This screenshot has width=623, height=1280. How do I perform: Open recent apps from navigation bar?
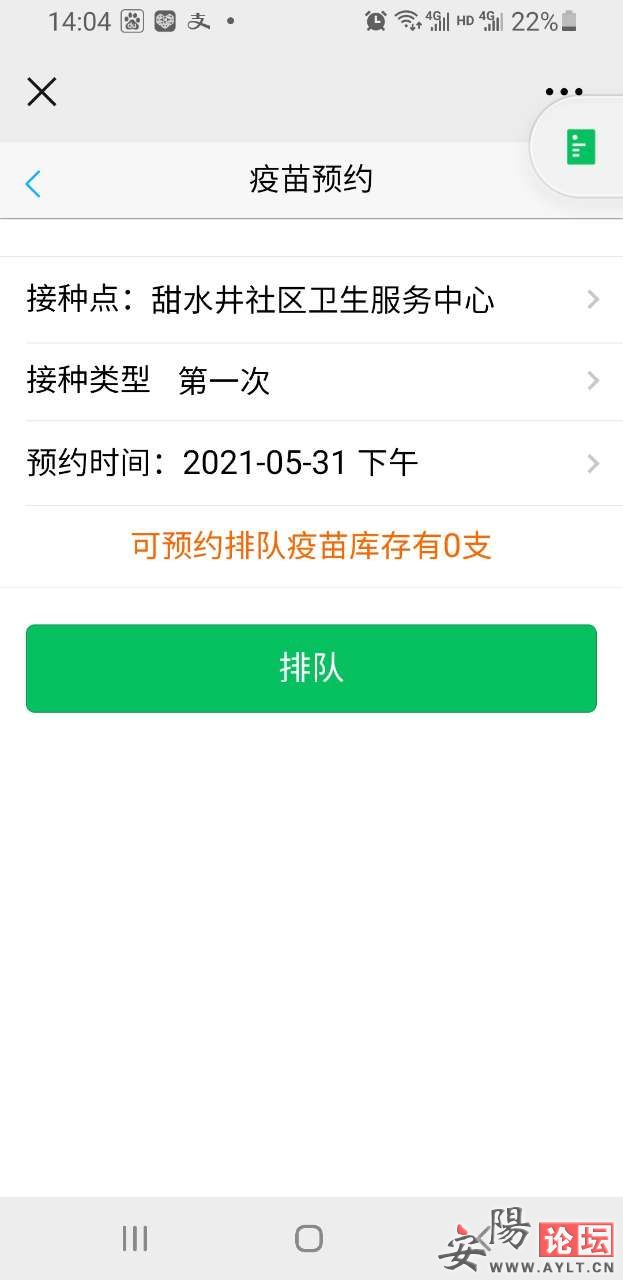[135, 1238]
